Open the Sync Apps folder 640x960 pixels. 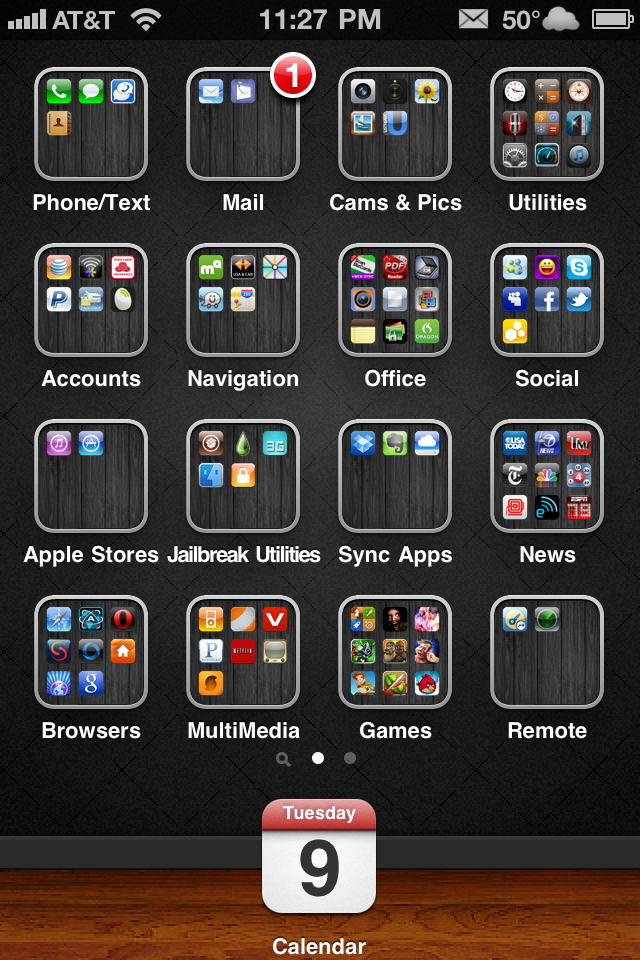tap(395, 476)
